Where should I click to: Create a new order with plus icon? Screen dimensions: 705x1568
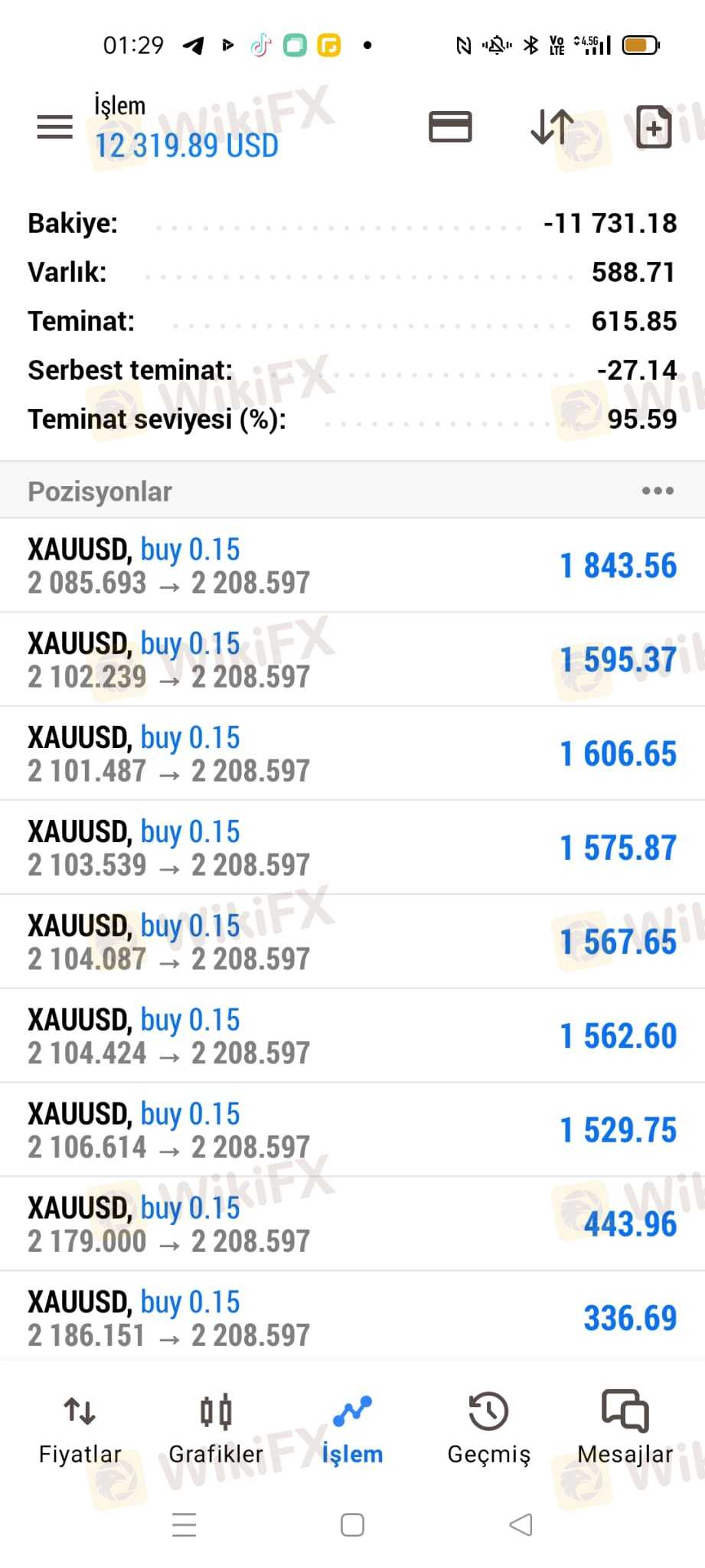coord(654,126)
